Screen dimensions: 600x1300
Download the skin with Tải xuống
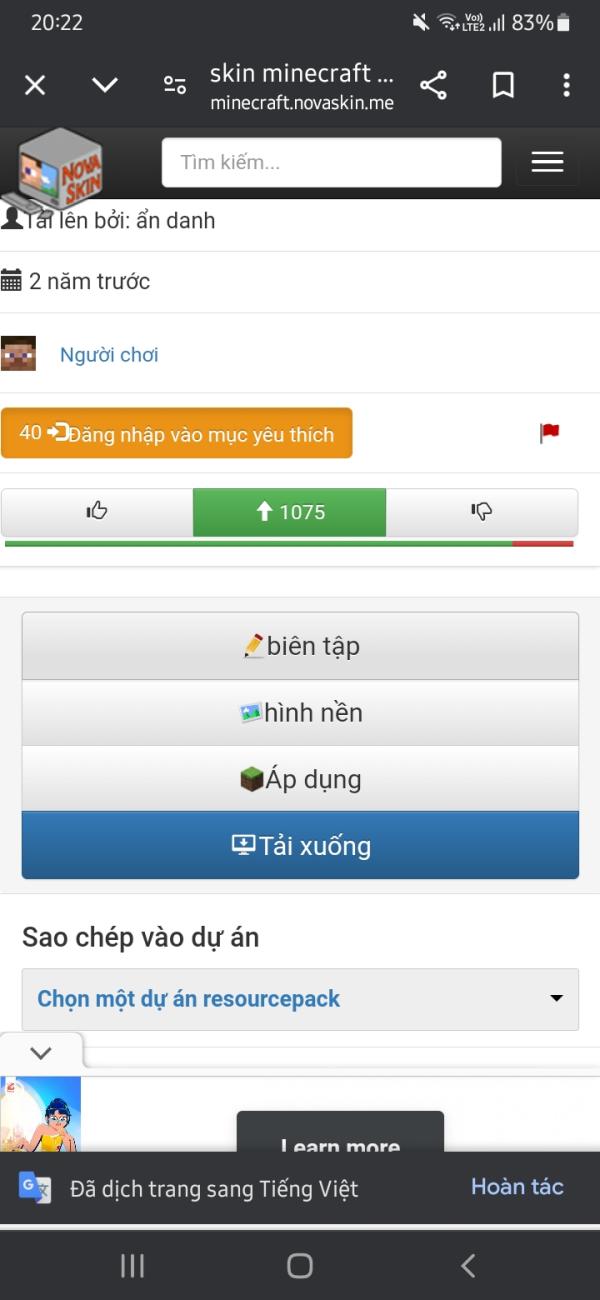(x=300, y=846)
